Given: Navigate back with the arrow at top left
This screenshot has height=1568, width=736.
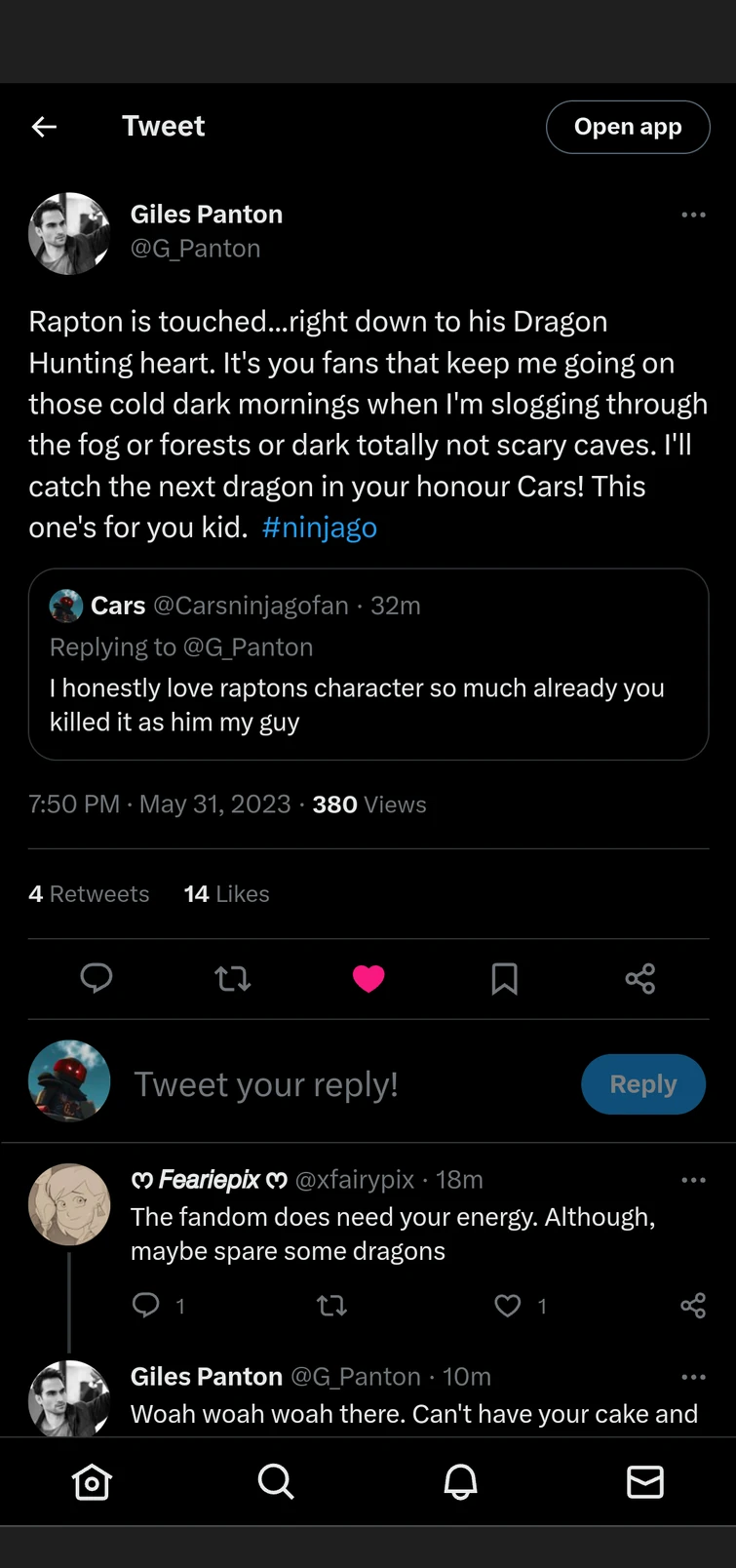Looking at the screenshot, I should pos(44,127).
